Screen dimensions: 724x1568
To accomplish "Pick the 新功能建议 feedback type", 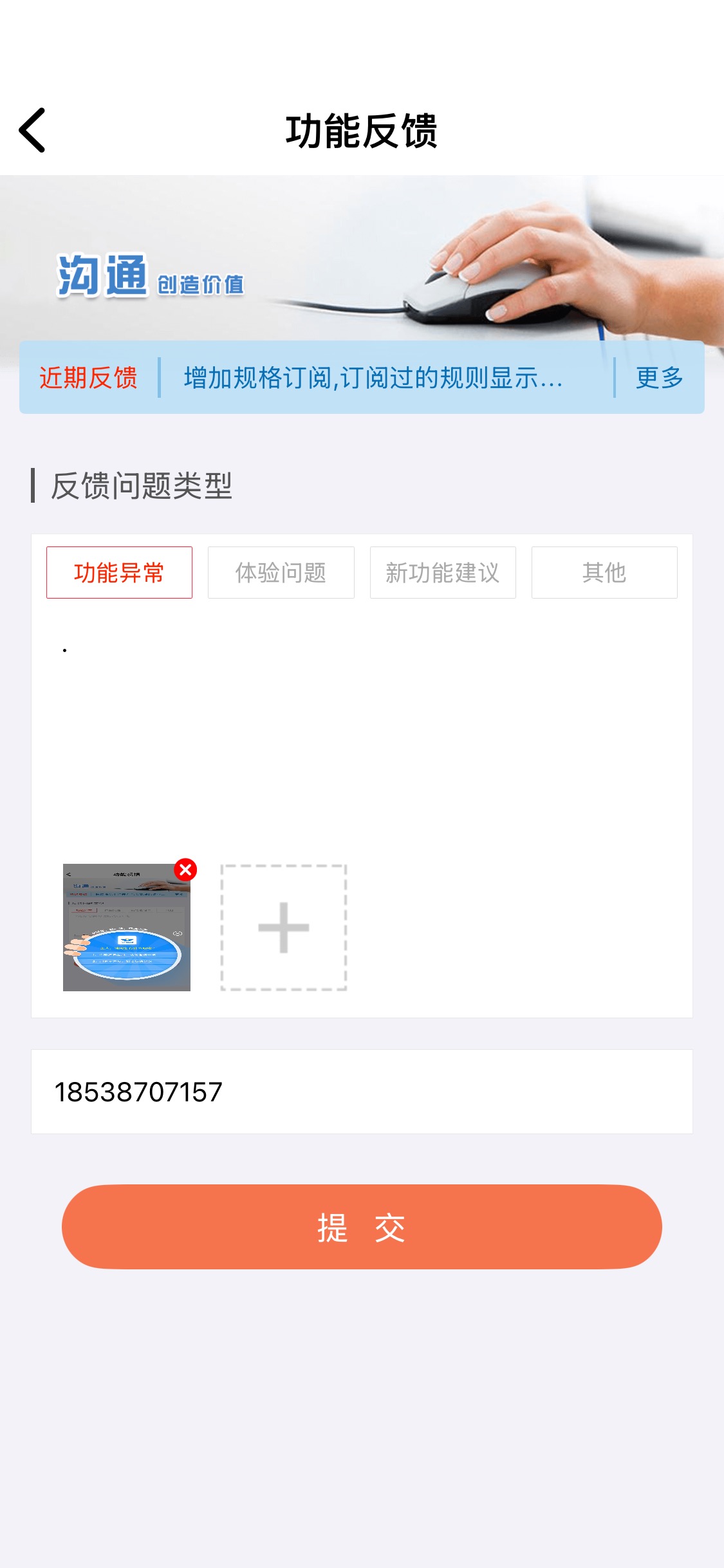I will (443, 572).
